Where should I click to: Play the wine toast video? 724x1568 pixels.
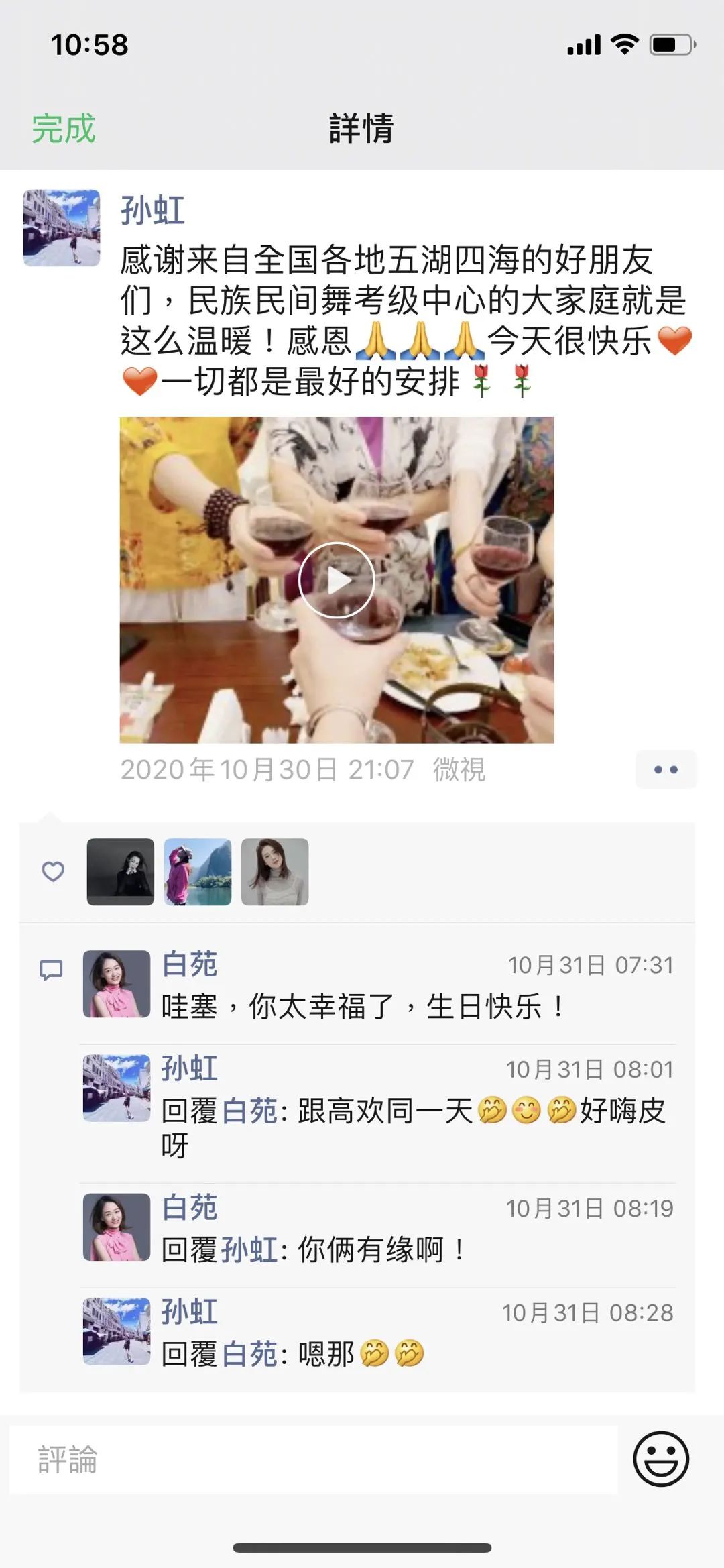pos(337,580)
